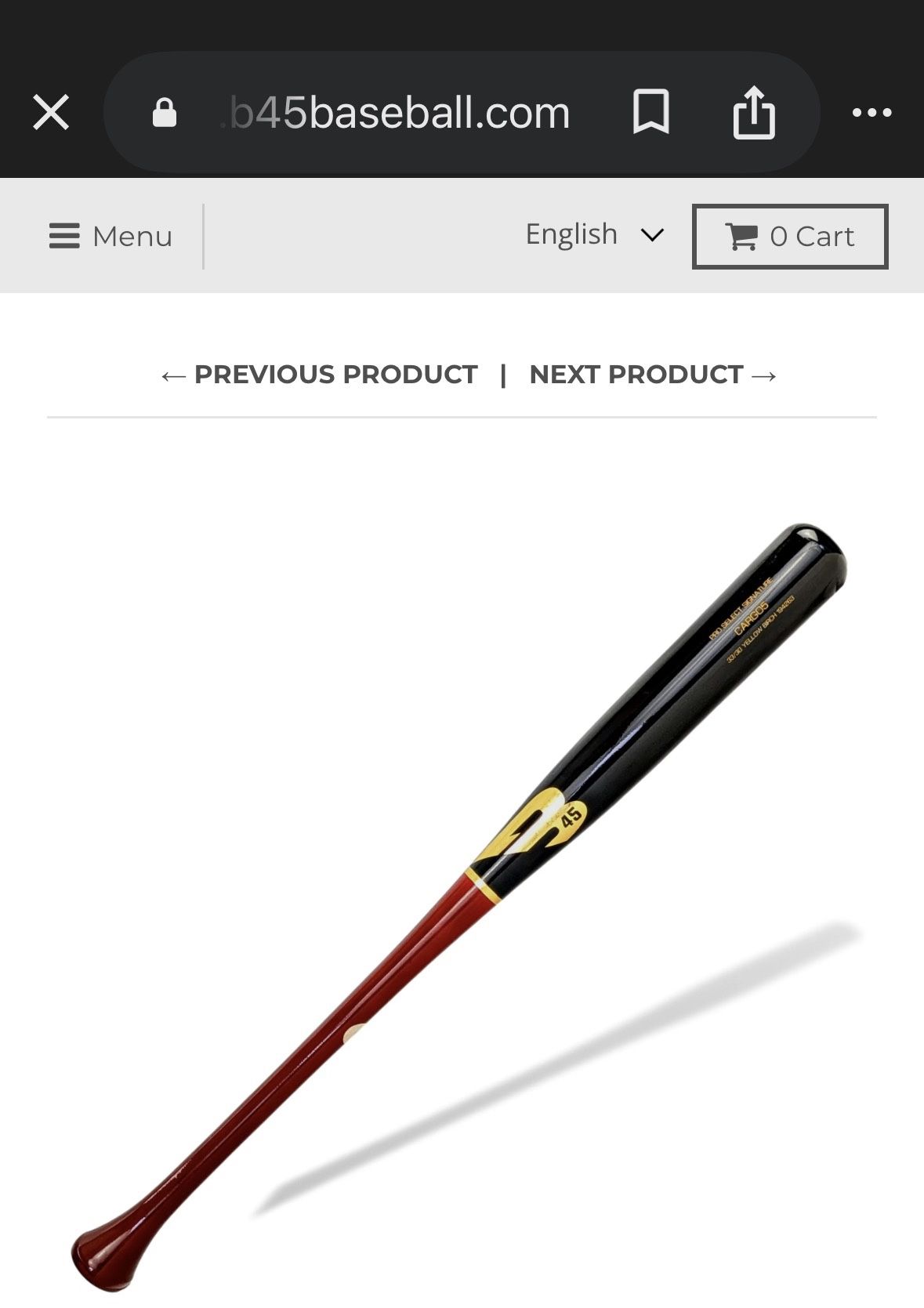924x1308 pixels.
Task: Go to the next product
Action: pyautogui.click(x=653, y=375)
